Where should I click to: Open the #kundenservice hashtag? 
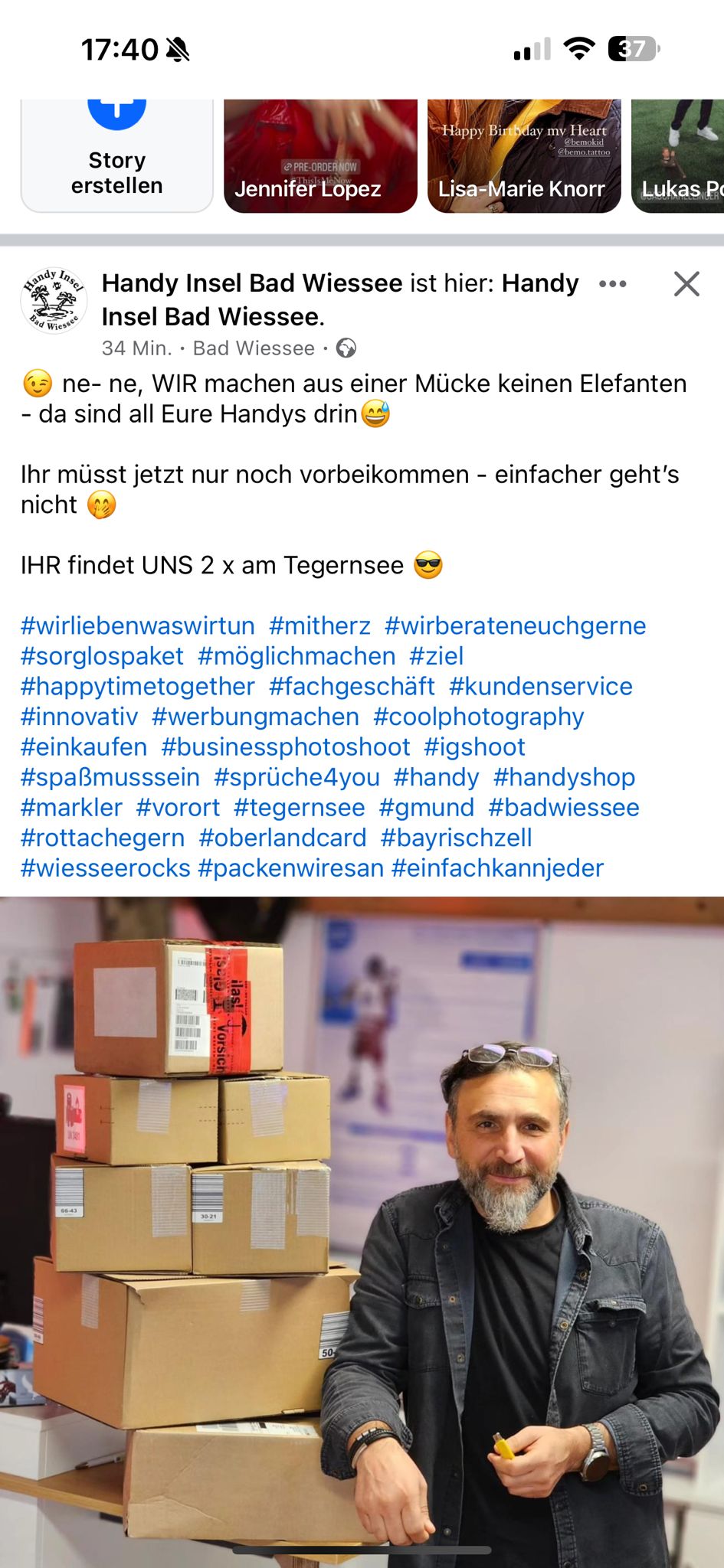tap(540, 686)
